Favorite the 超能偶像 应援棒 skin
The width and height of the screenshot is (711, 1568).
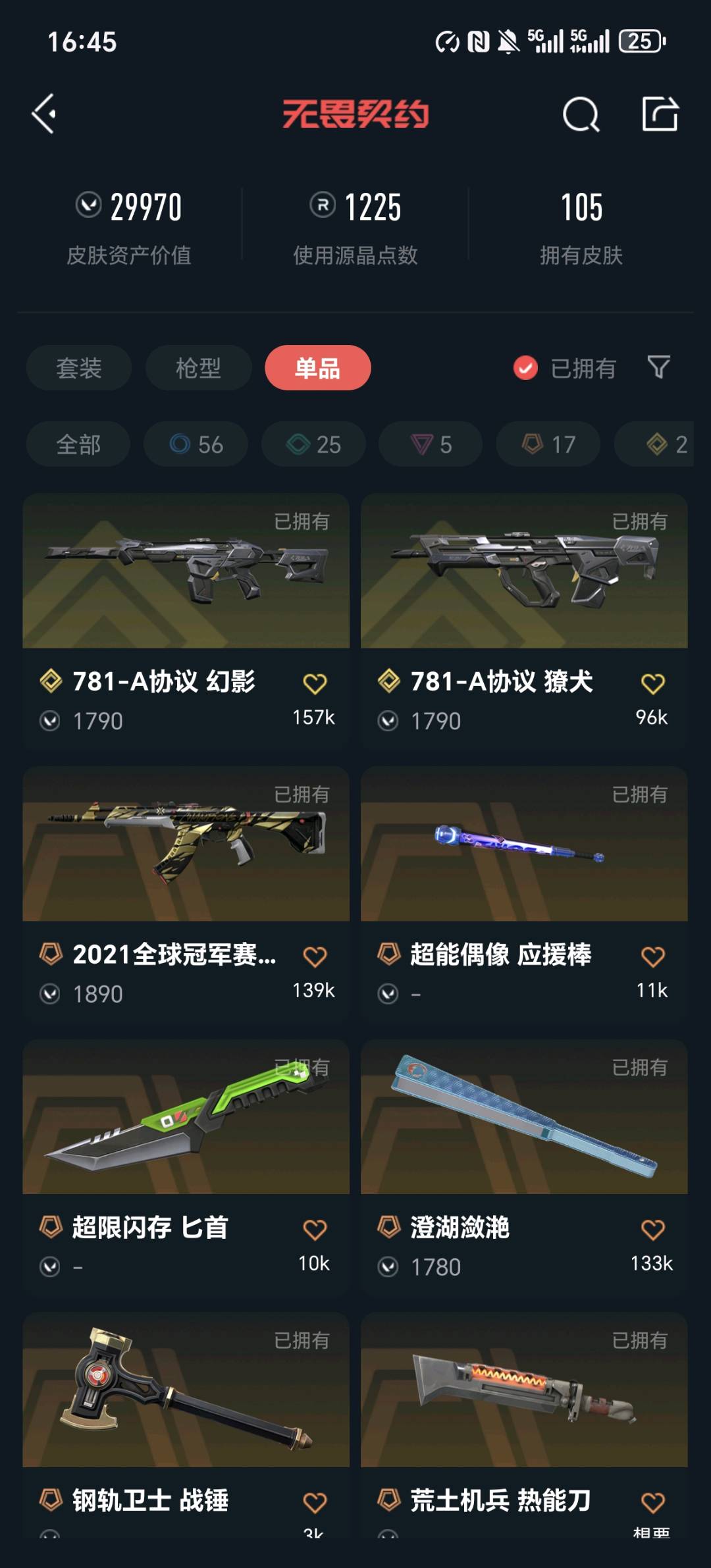(x=652, y=956)
